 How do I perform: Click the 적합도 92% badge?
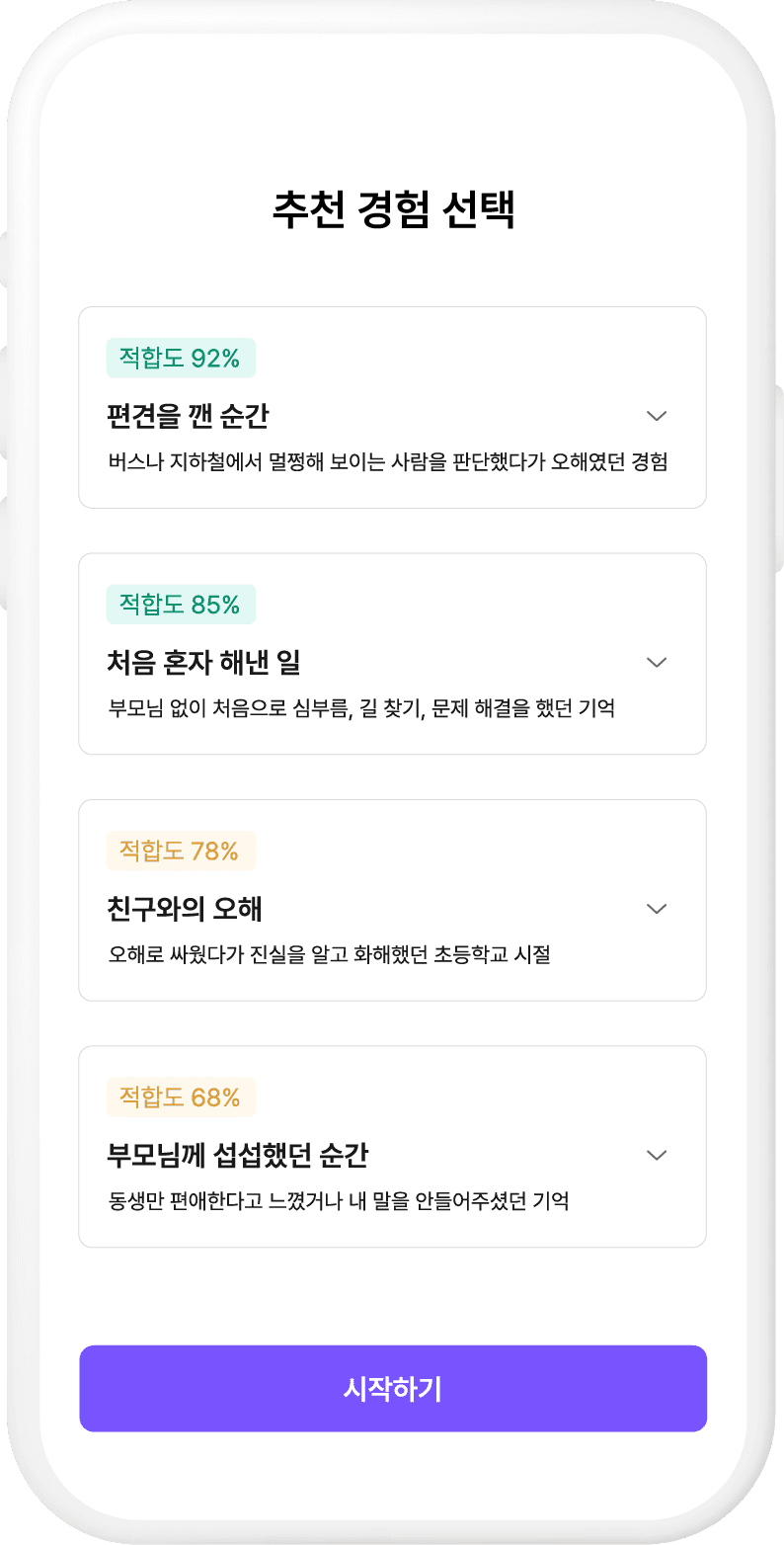click(x=181, y=359)
